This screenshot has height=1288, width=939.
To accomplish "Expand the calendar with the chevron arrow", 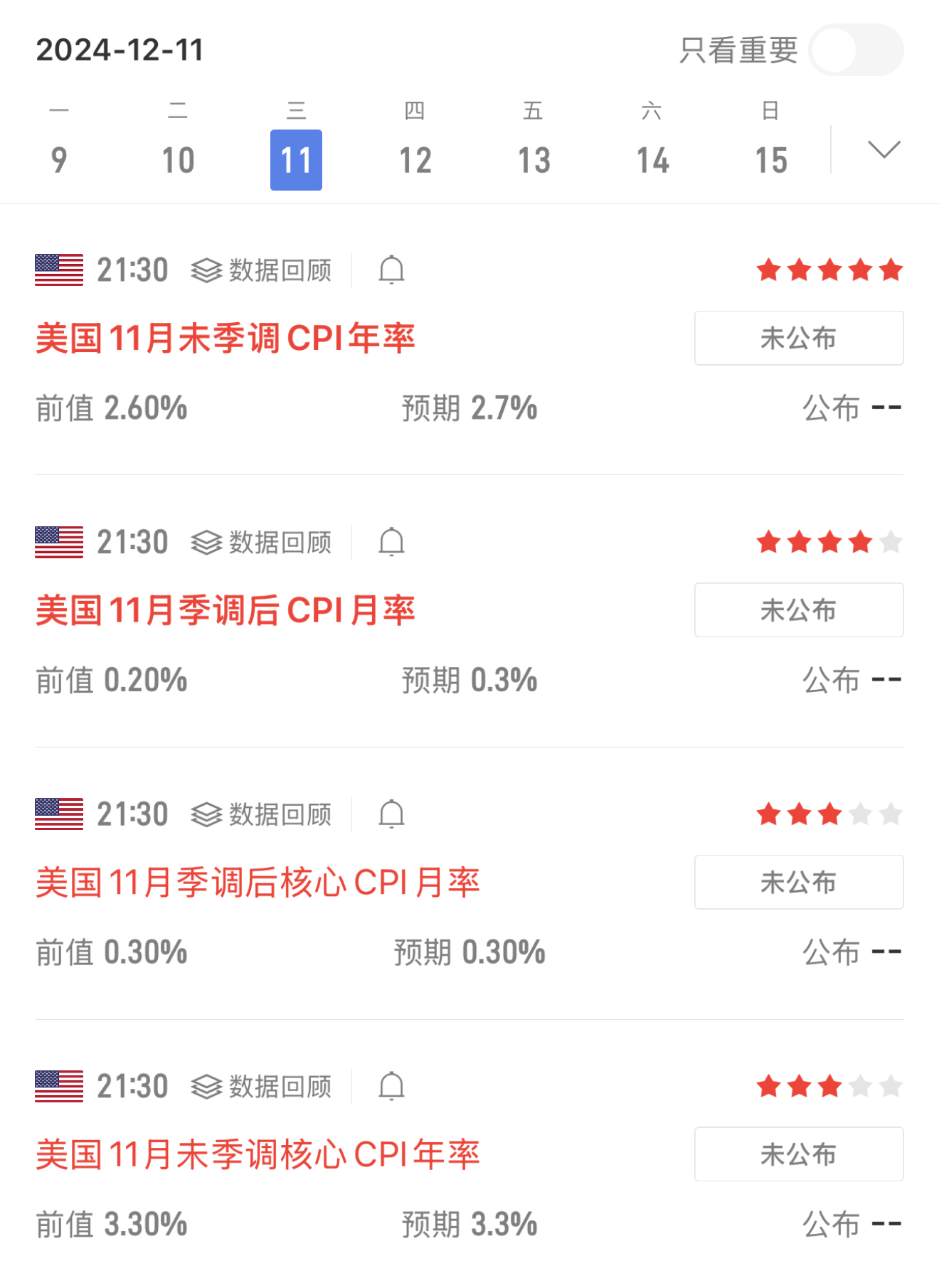I will (884, 149).
